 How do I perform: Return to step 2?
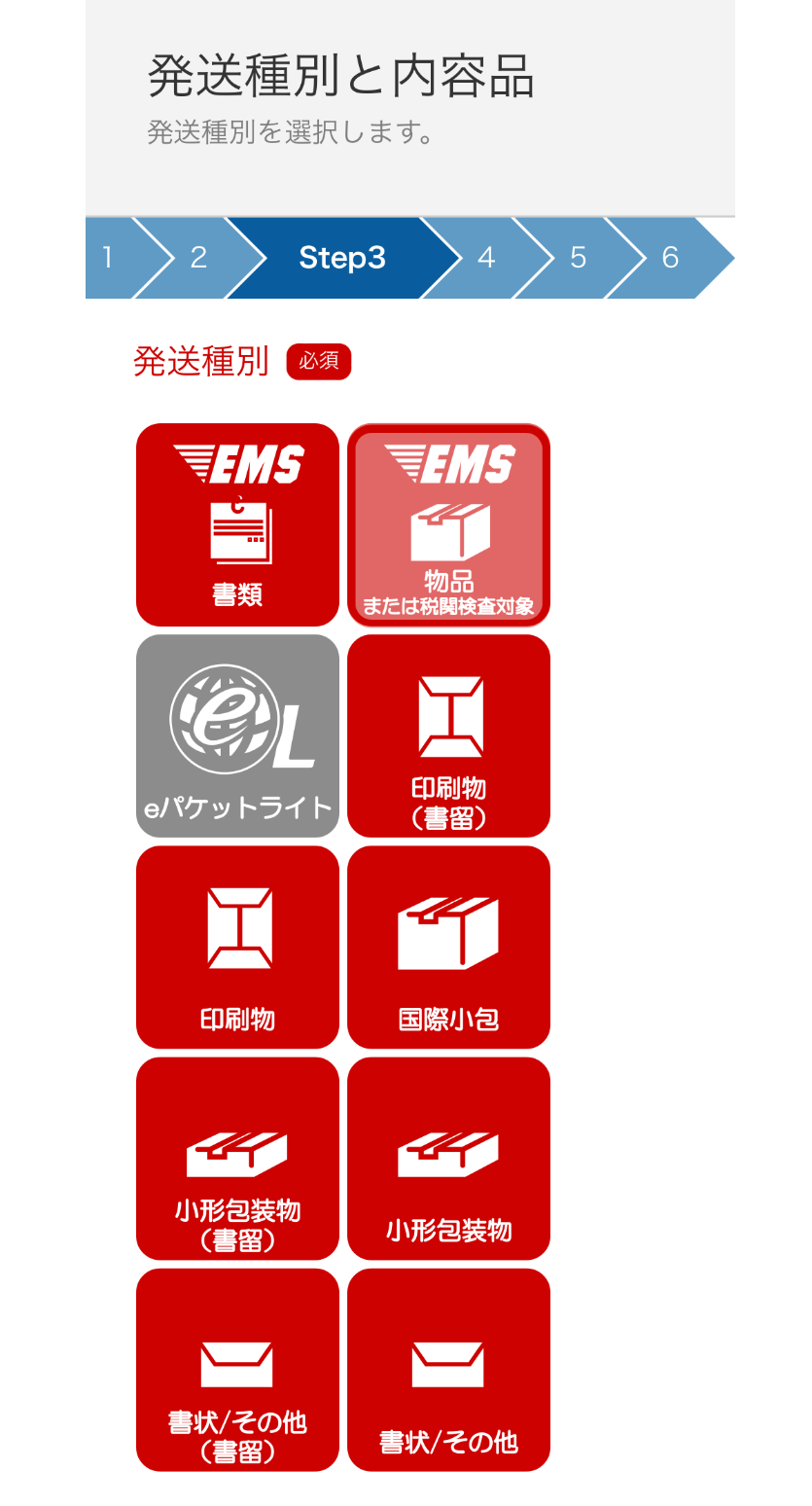click(x=198, y=258)
